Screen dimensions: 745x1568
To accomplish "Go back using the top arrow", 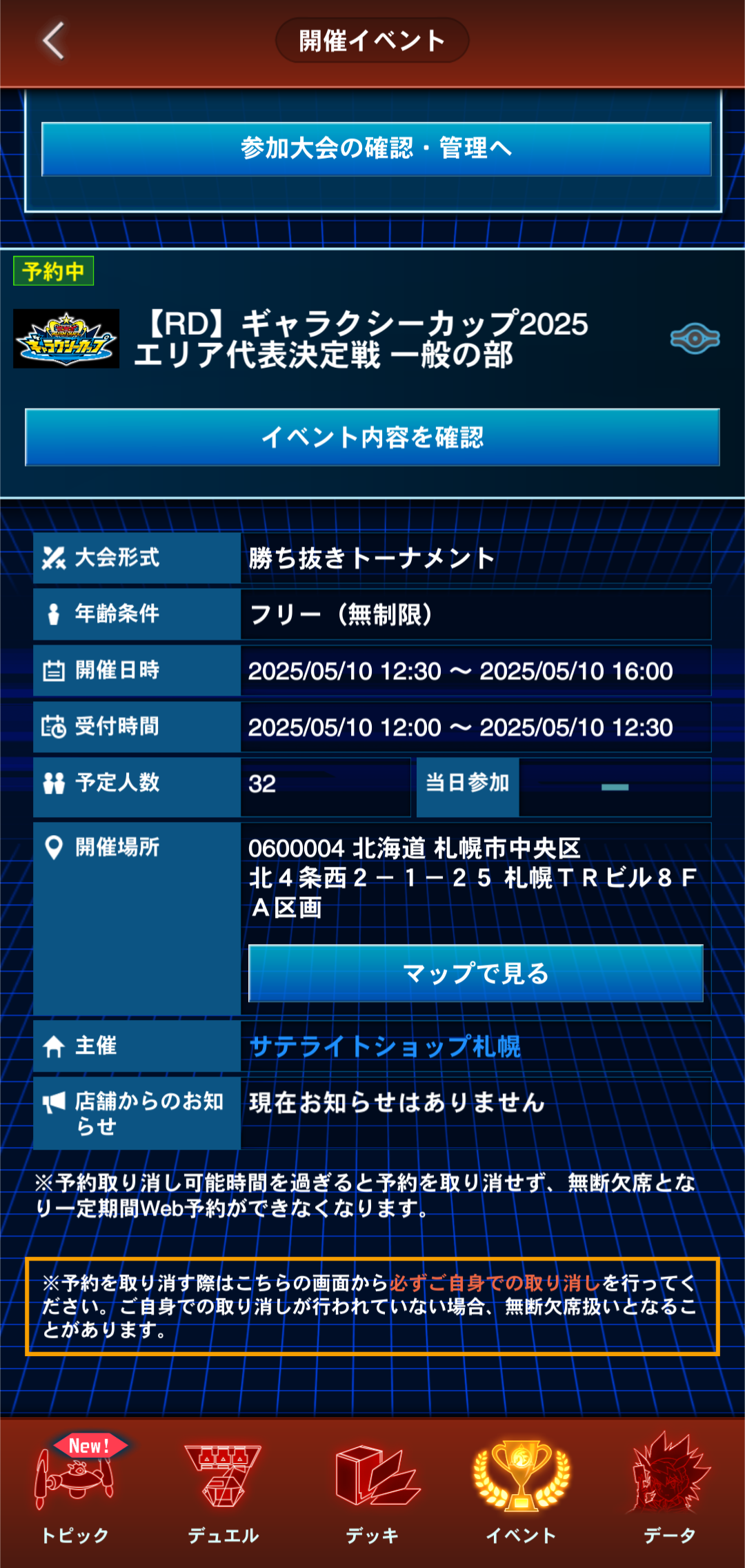I will tap(54, 41).
